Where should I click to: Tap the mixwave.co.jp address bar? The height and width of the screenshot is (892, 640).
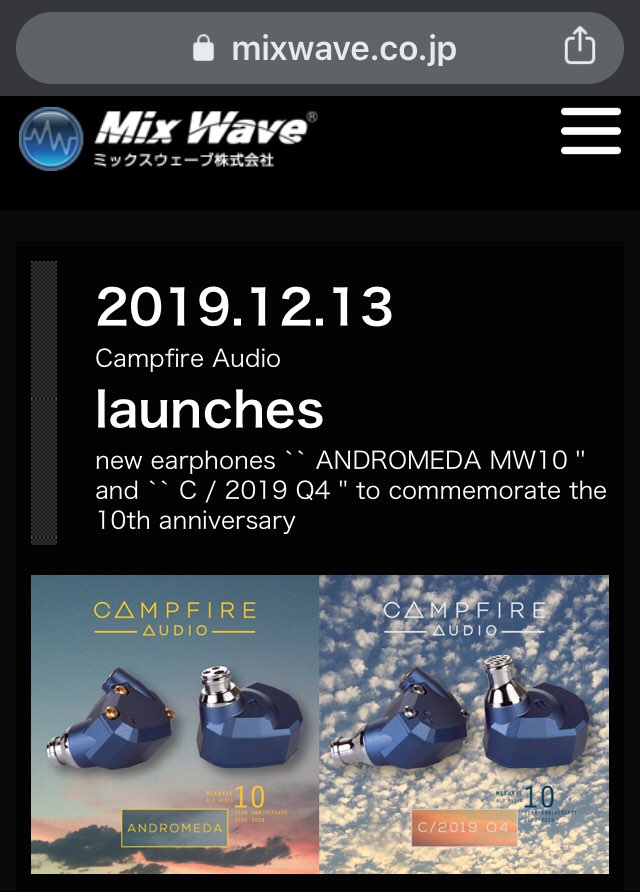330,49
